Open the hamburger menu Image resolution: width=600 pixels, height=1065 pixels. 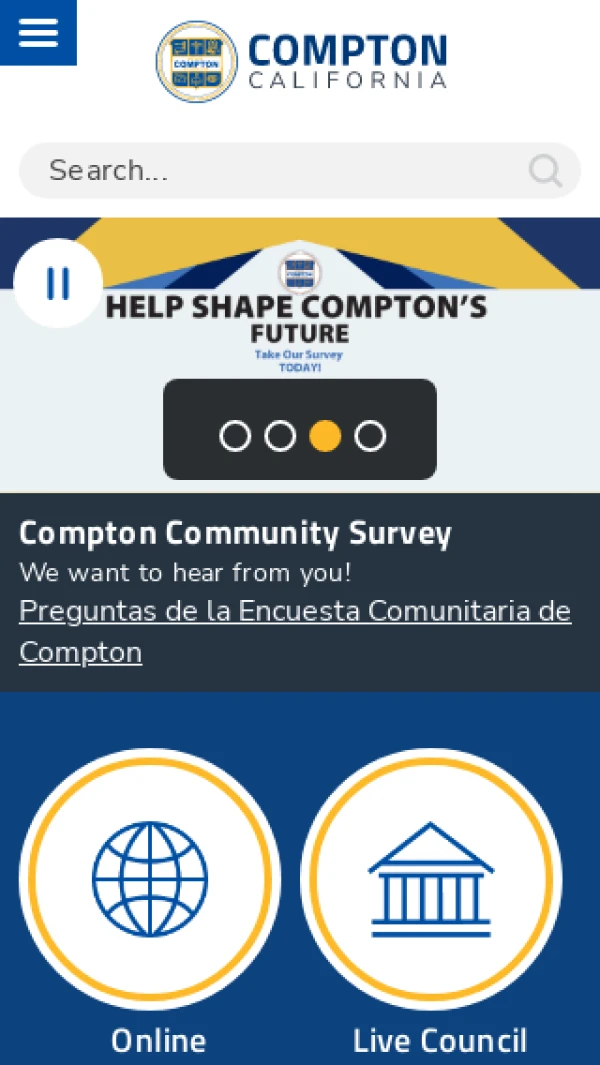pyautogui.click(x=38, y=33)
